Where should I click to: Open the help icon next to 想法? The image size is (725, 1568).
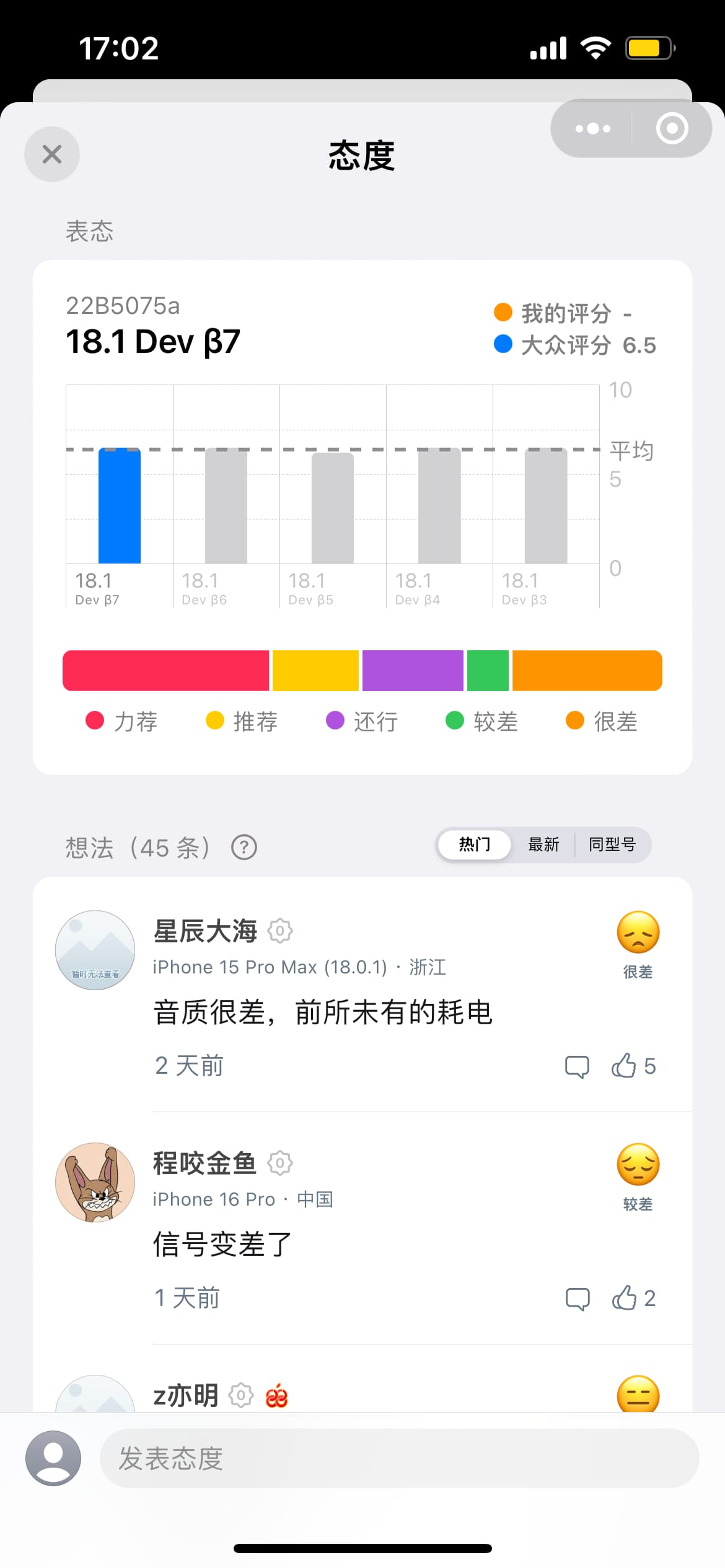(244, 847)
